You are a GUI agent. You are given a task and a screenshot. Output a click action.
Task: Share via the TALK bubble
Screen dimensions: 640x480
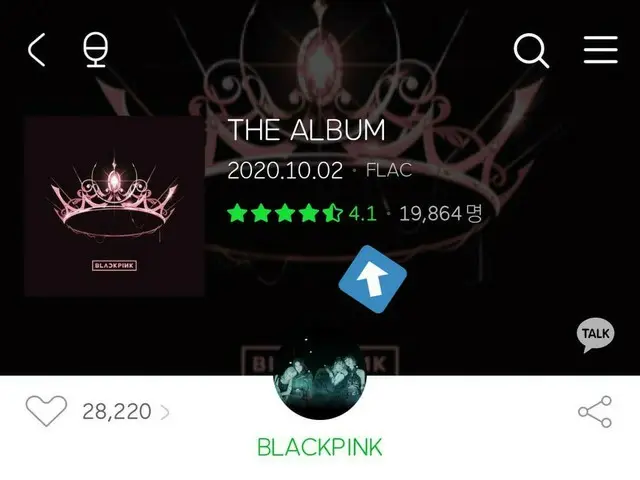[596, 336]
